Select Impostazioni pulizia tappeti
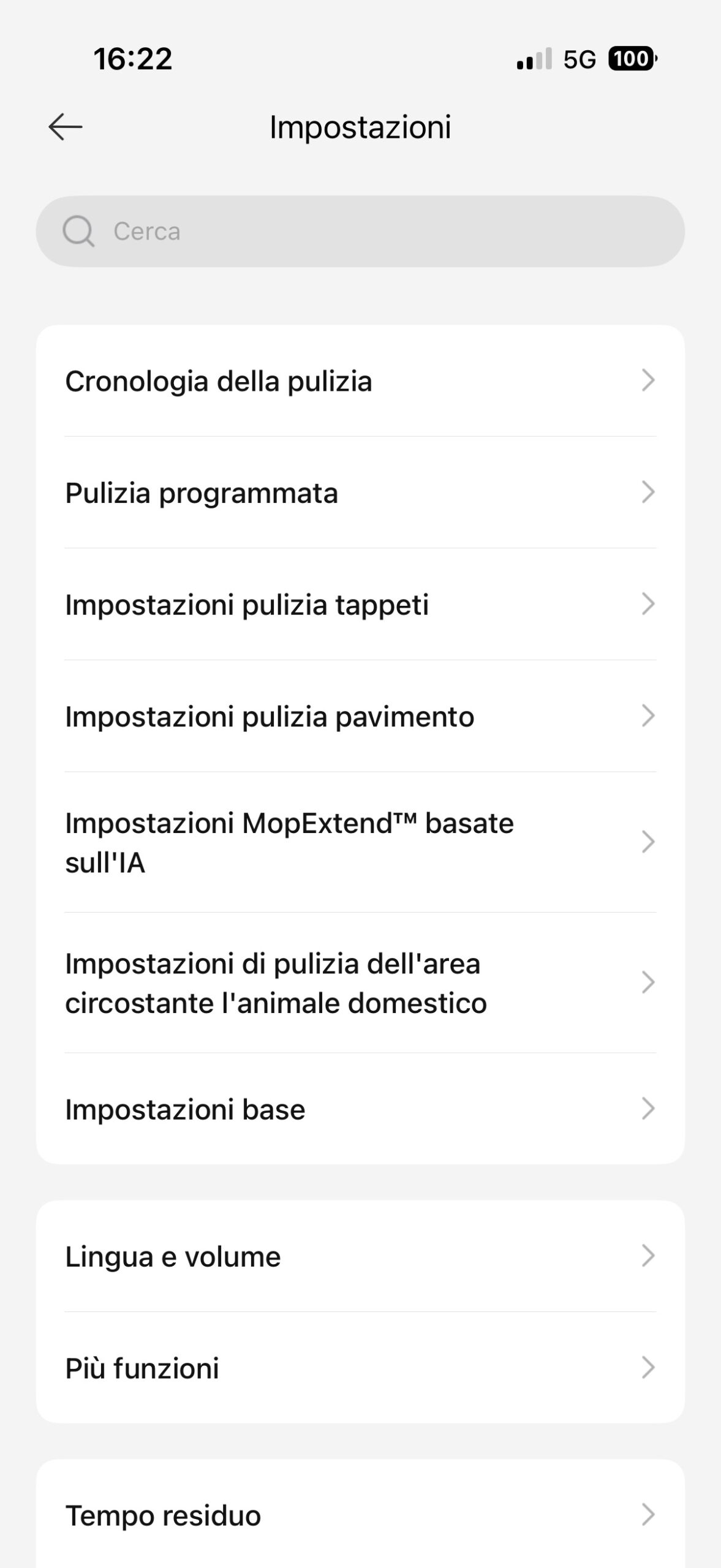Image resolution: width=721 pixels, height=1568 pixels. (x=360, y=605)
